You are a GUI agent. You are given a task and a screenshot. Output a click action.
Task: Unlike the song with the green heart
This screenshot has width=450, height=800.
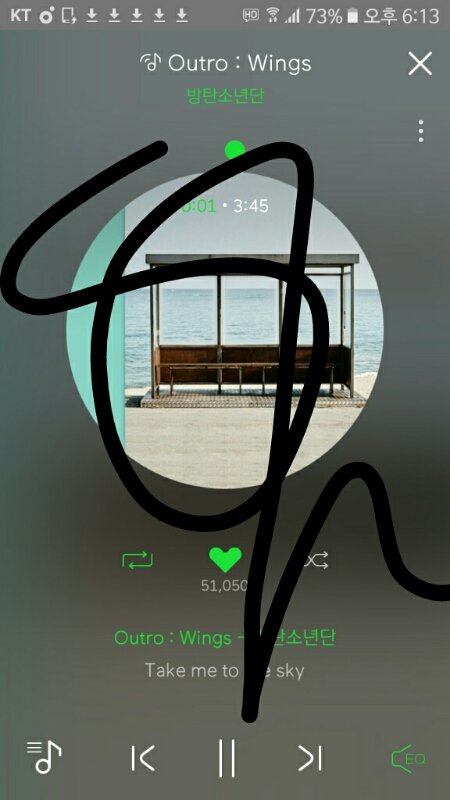225,560
